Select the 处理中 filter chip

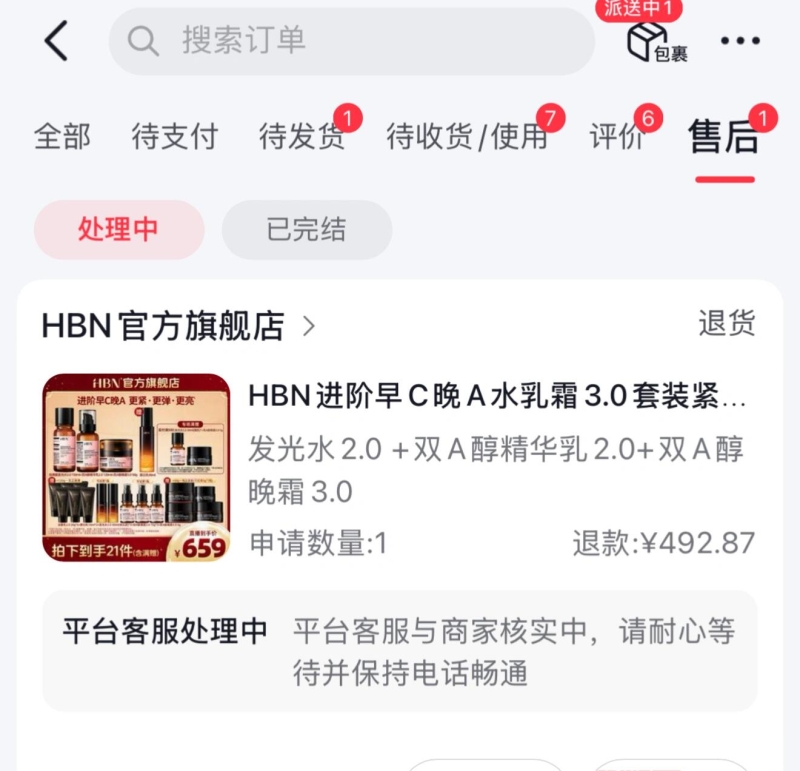pyautogui.click(x=118, y=229)
